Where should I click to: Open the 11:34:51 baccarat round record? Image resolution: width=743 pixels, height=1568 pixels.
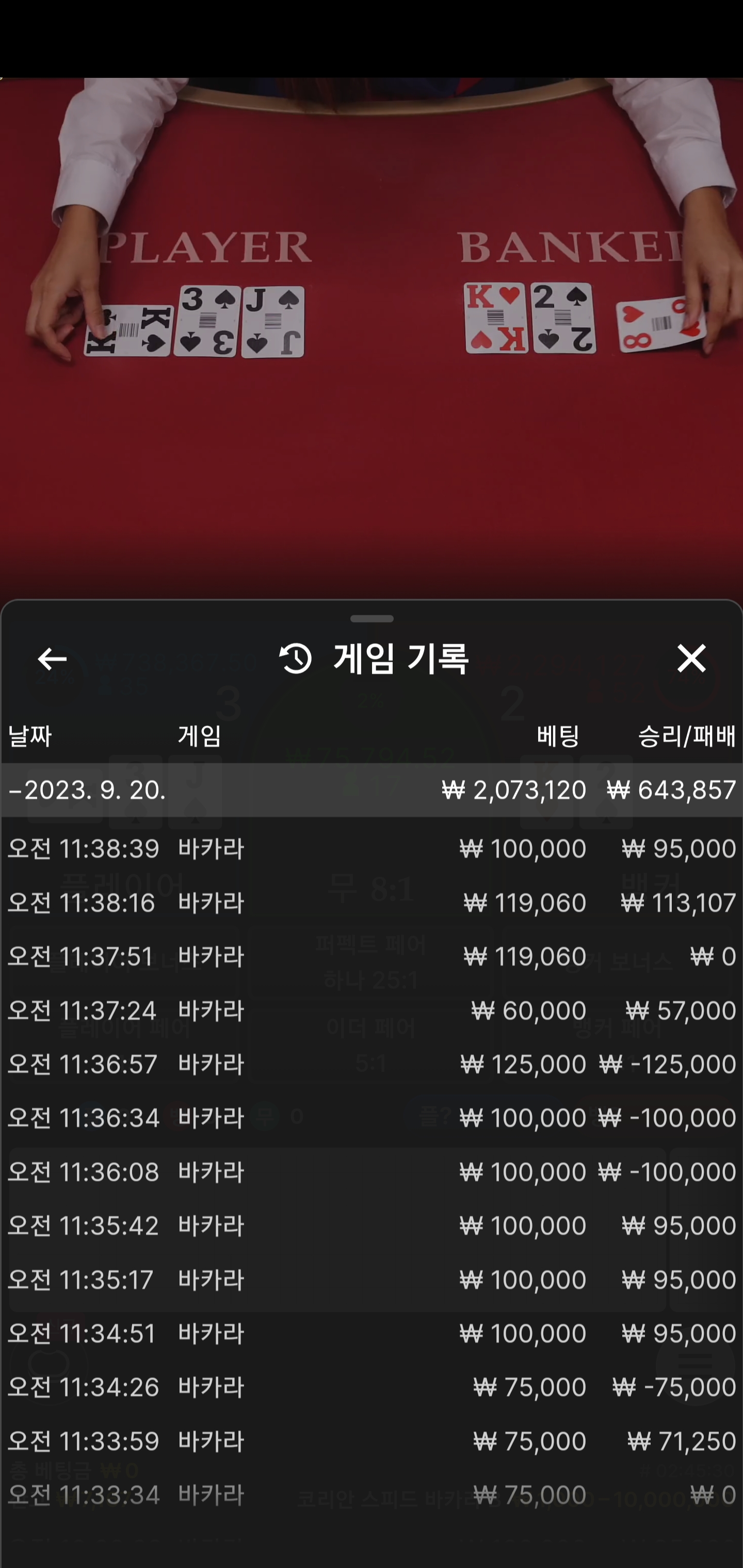[372, 1333]
